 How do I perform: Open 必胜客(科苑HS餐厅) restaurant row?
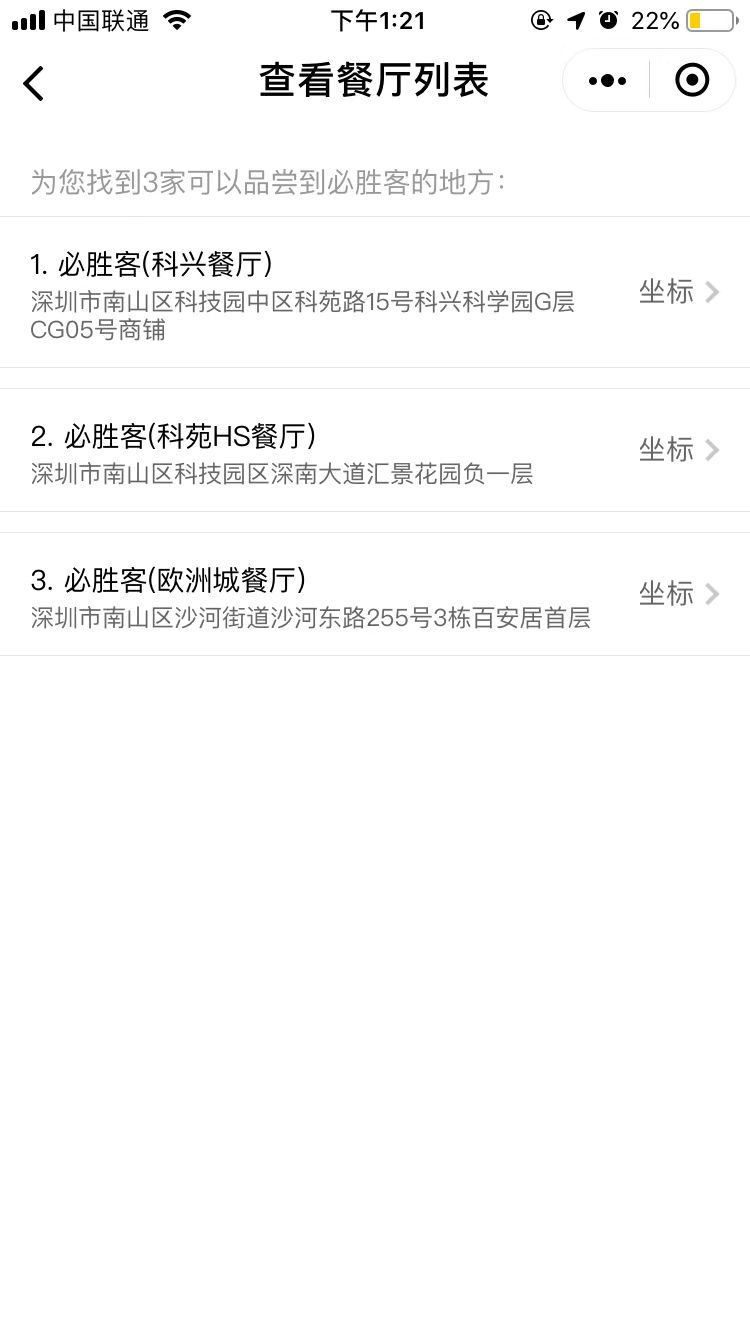375,450
